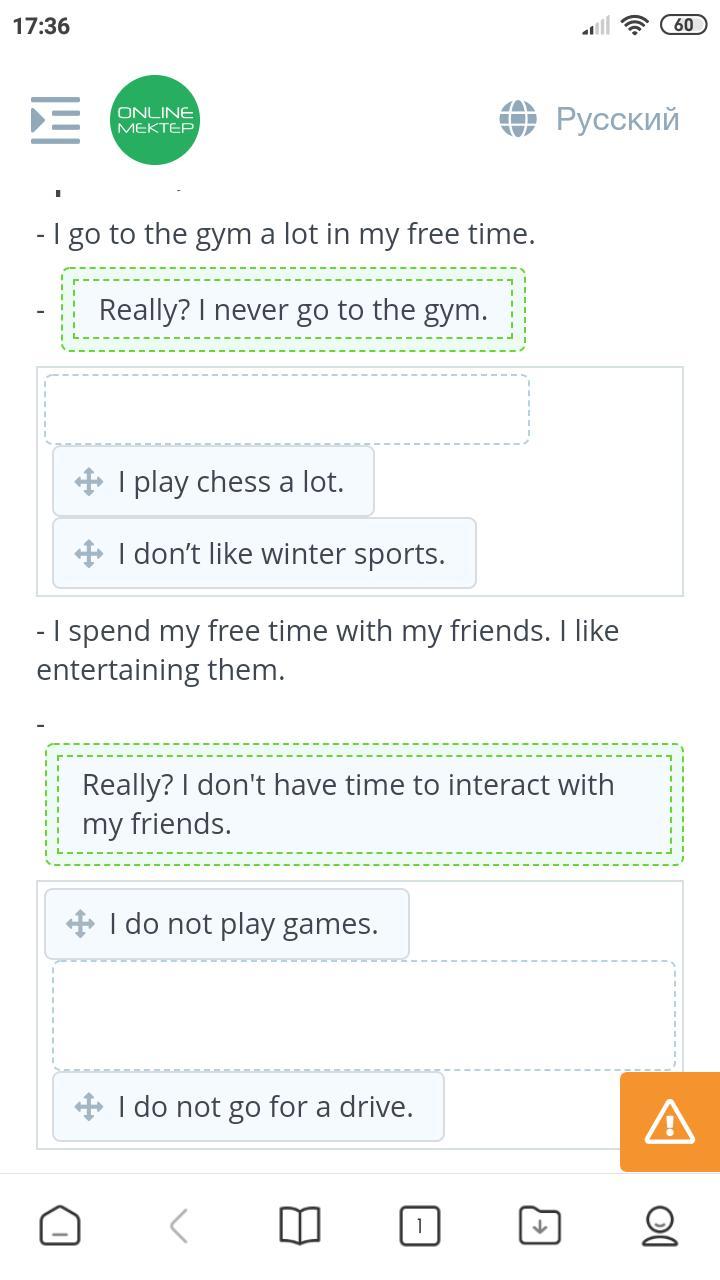Tap placed answer about interacting with friends
The height and width of the screenshot is (1280, 720).
click(x=364, y=804)
